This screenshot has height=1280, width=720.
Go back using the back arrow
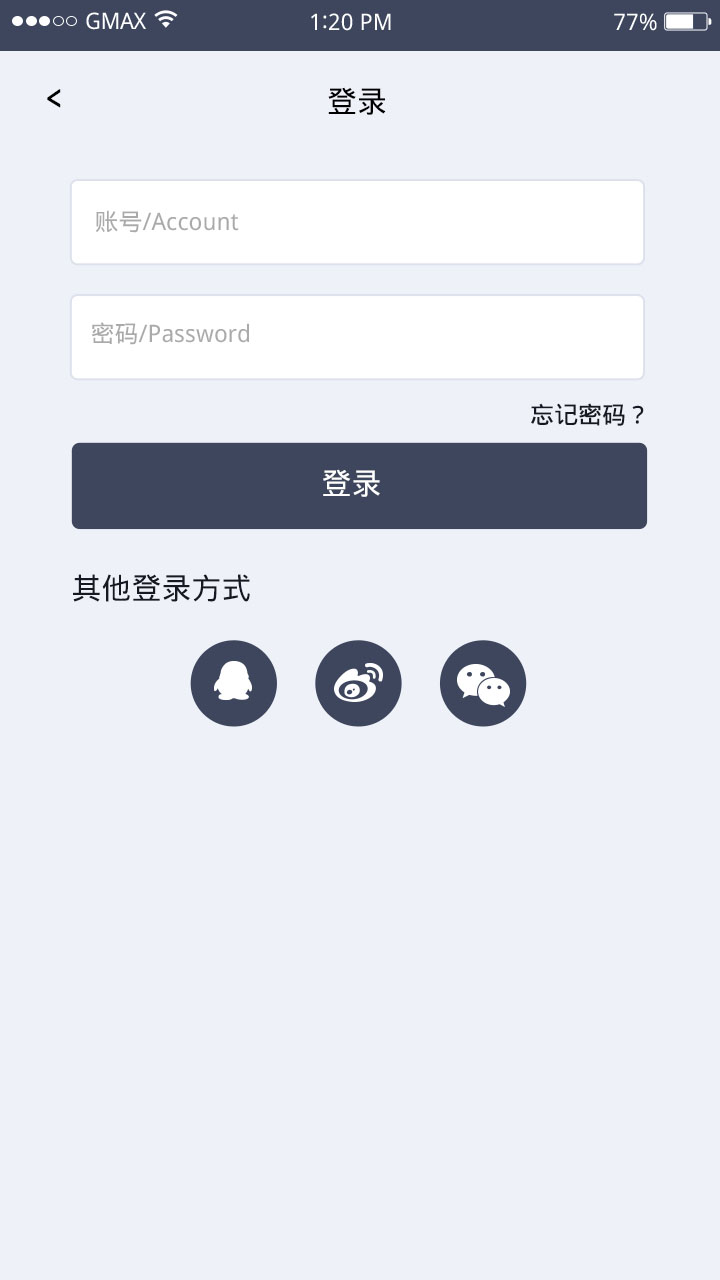[54, 98]
